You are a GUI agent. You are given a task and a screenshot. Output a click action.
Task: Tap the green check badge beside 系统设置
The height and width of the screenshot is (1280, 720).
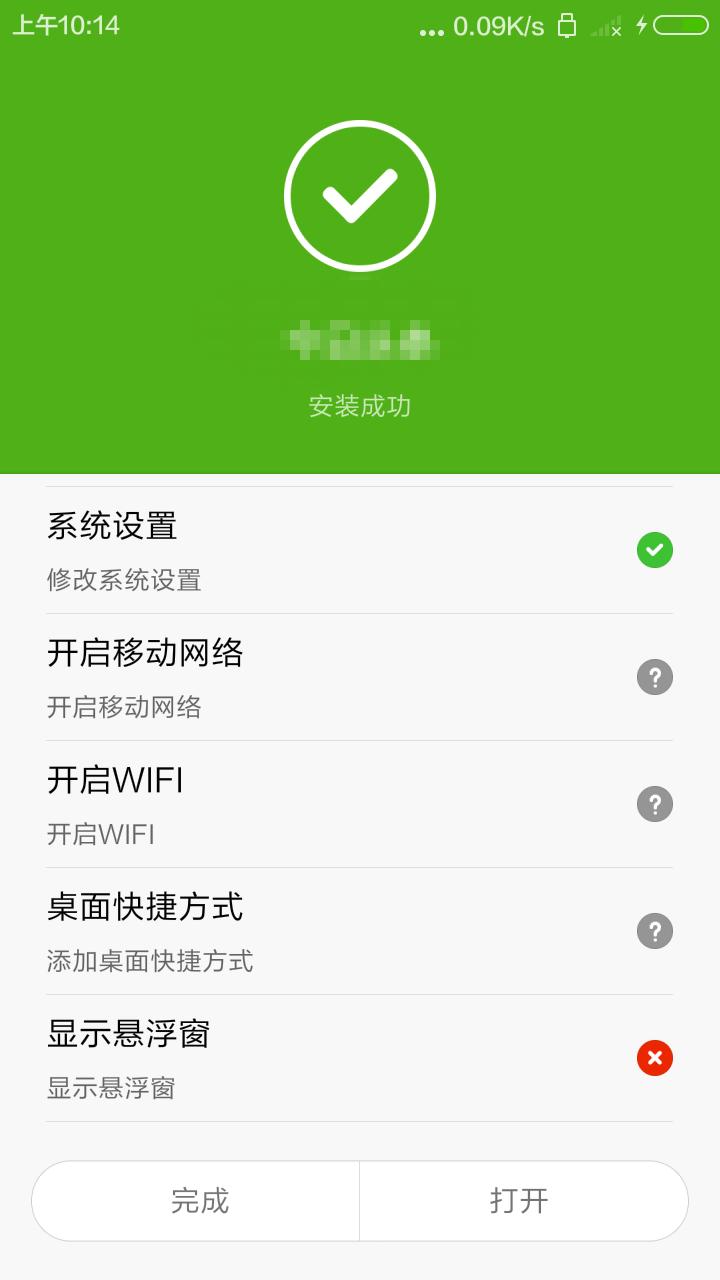pyautogui.click(x=655, y=550)
